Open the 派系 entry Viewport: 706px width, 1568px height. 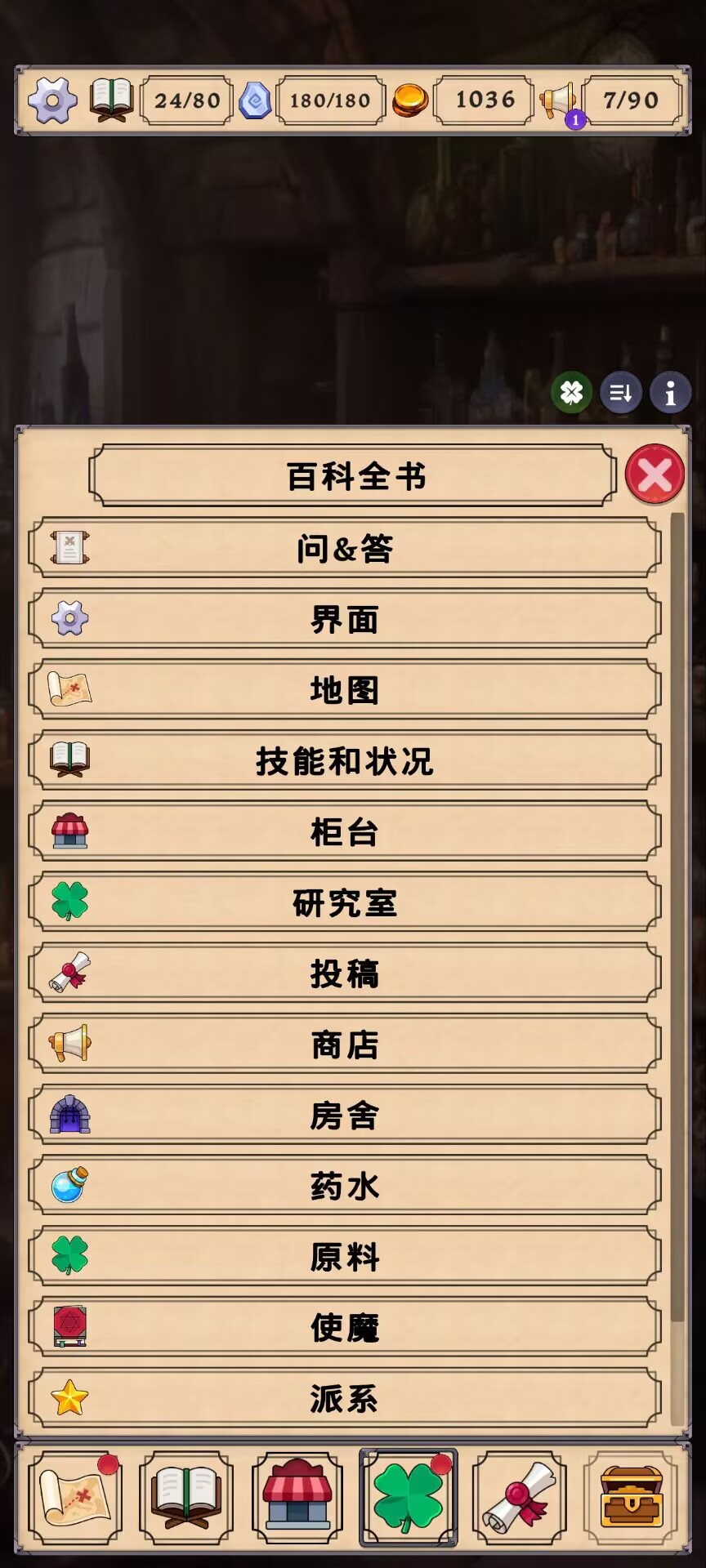coord(344,1398)
